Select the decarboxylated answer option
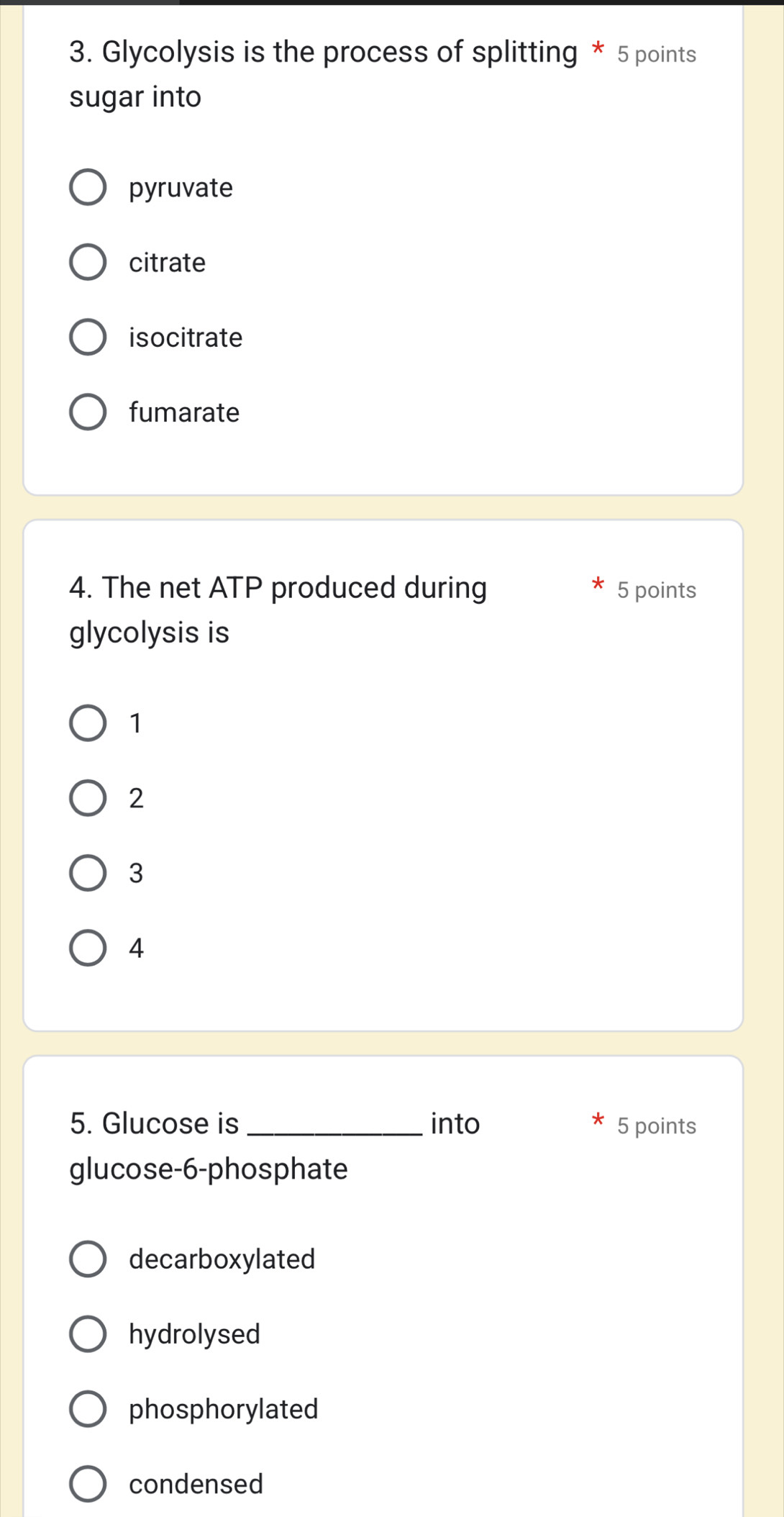Viewport: 784px width, 1517px height. (x=88, y=1260)
